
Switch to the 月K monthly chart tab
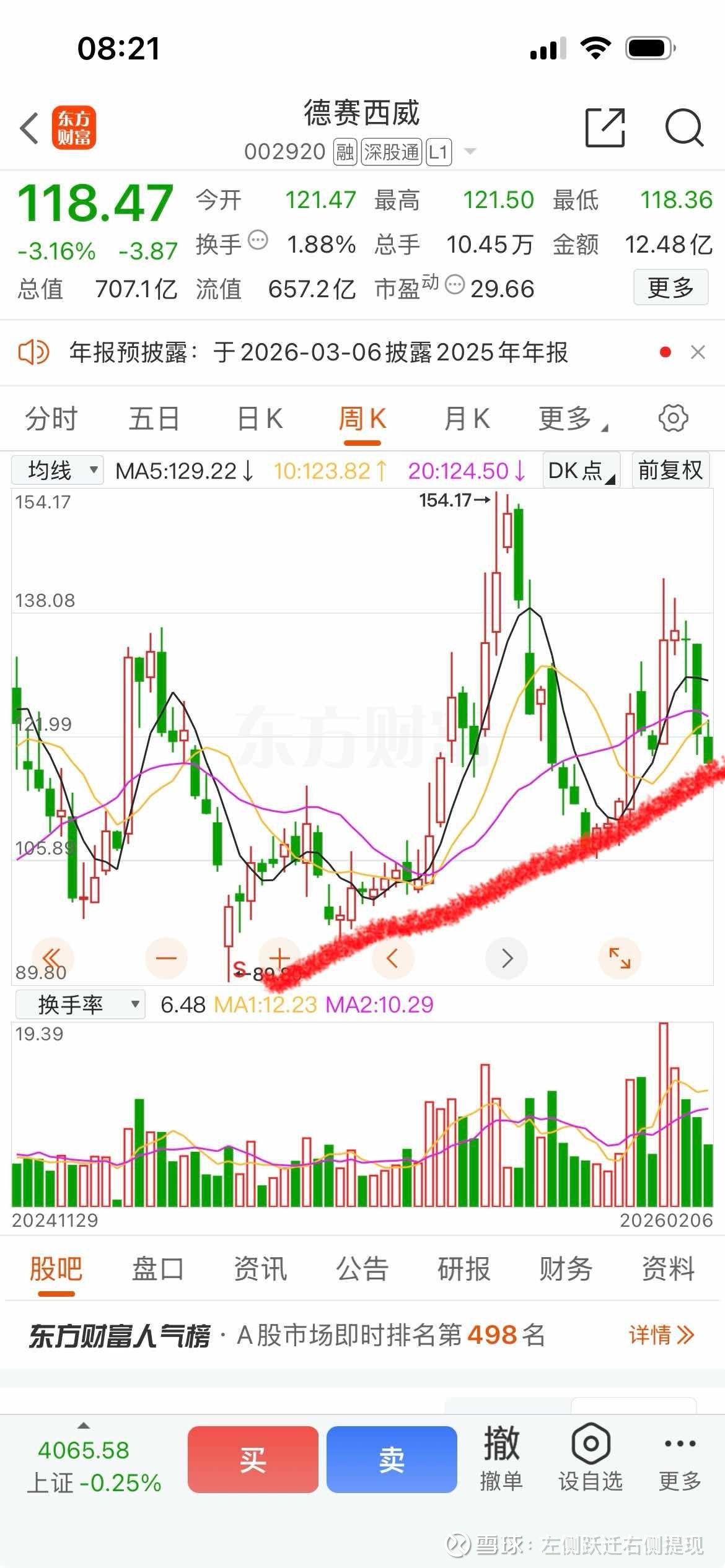coord(465,418)
